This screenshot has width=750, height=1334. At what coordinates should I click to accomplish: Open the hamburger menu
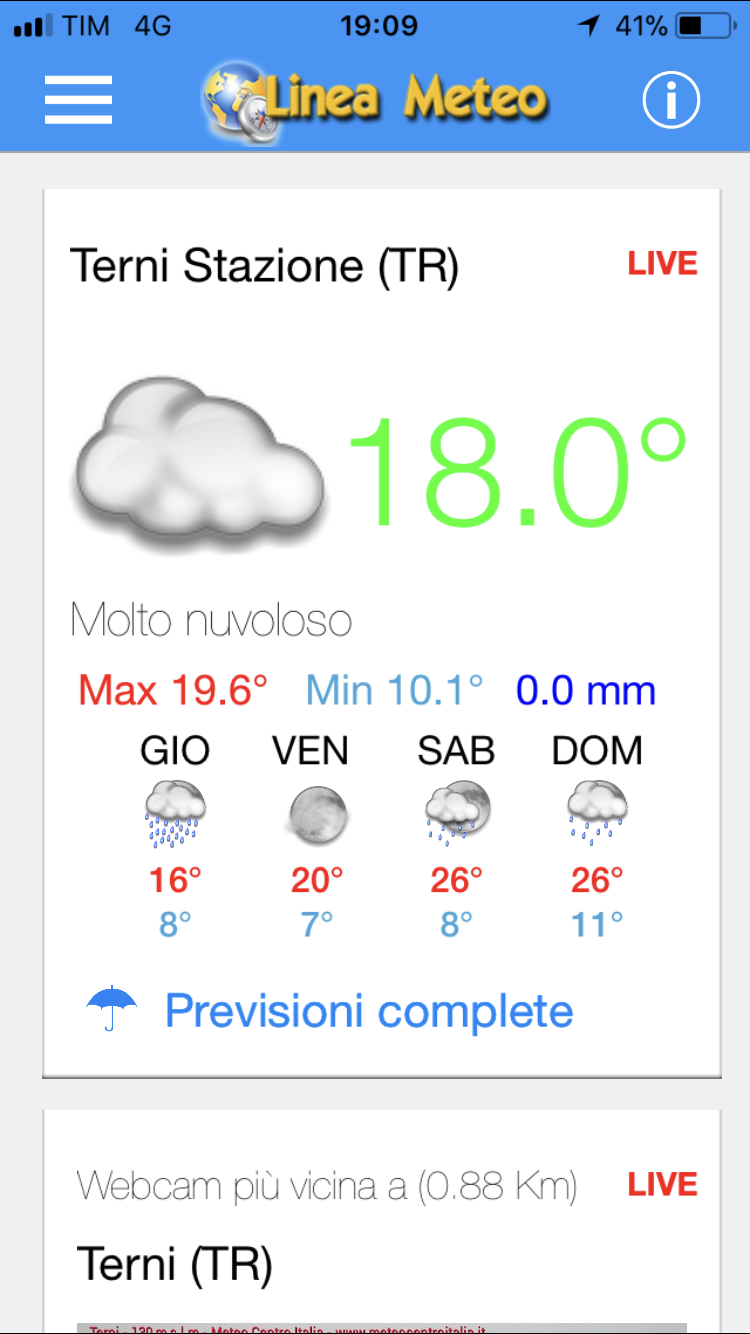(78, 99)
